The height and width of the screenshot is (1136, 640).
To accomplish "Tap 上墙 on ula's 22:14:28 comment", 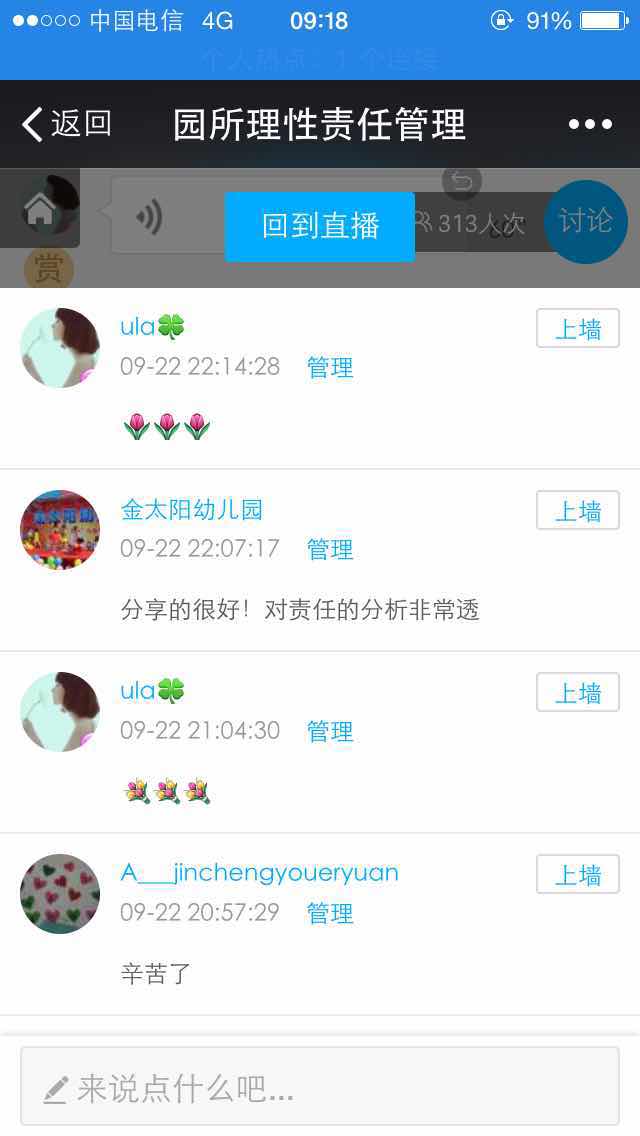I will pos(578,329).
